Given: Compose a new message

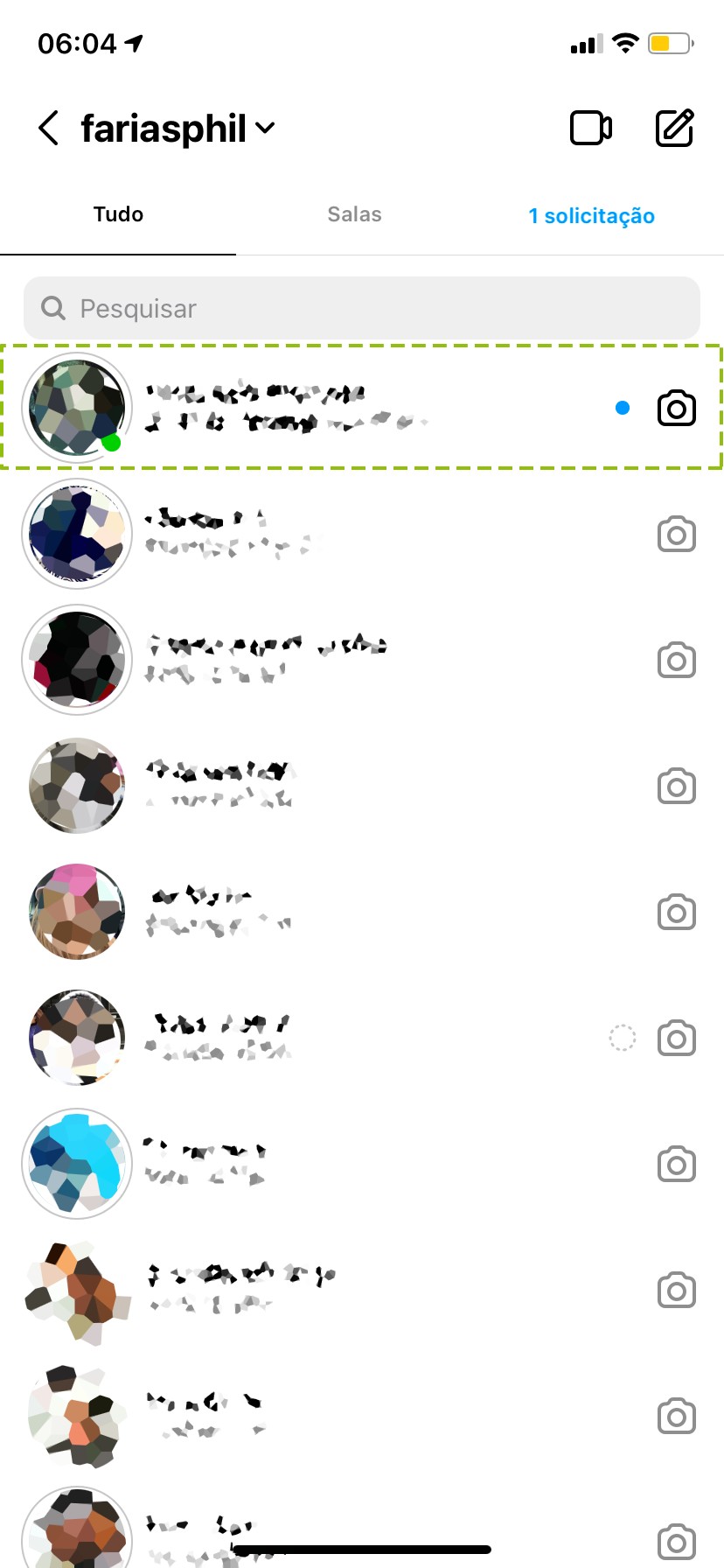Looking at the screenshot, I should pos(675,128).
